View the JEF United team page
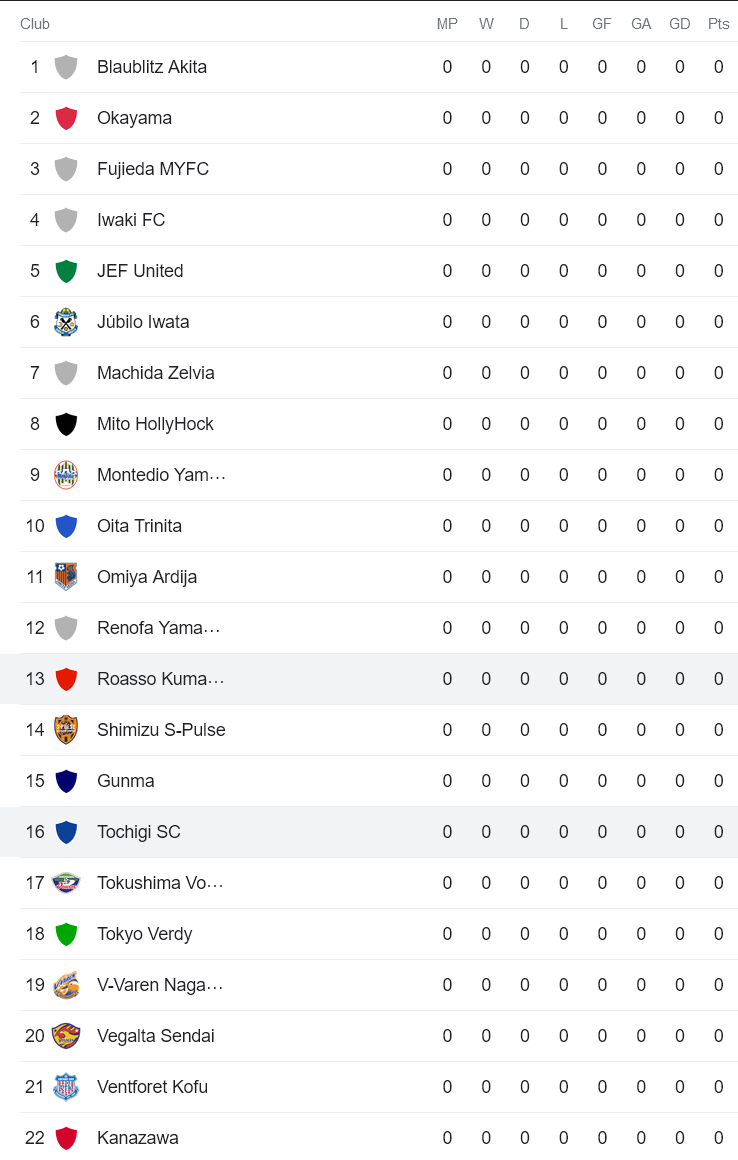Screen dimensions: 738x1160 (140, 271)
